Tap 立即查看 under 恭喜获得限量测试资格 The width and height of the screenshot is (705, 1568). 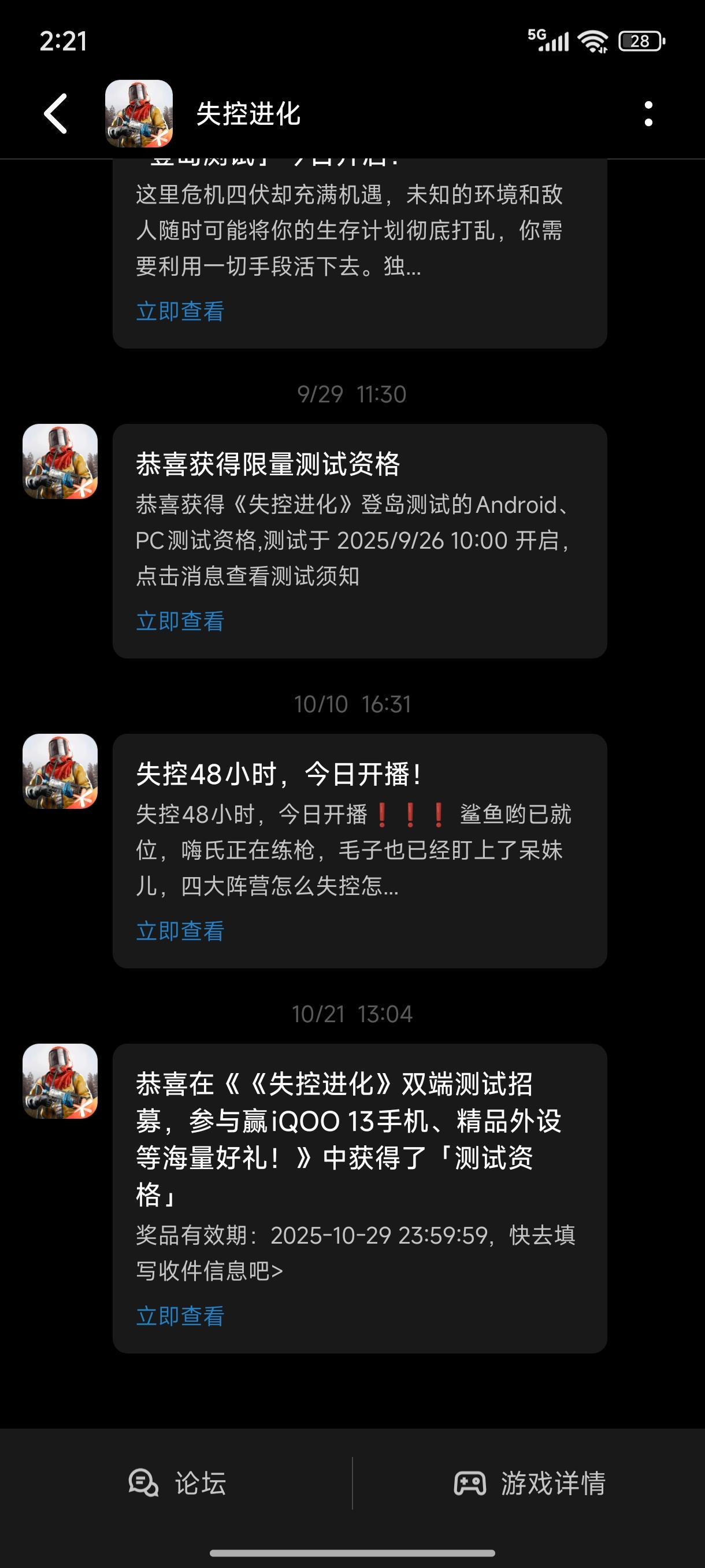tap(180, 620)
